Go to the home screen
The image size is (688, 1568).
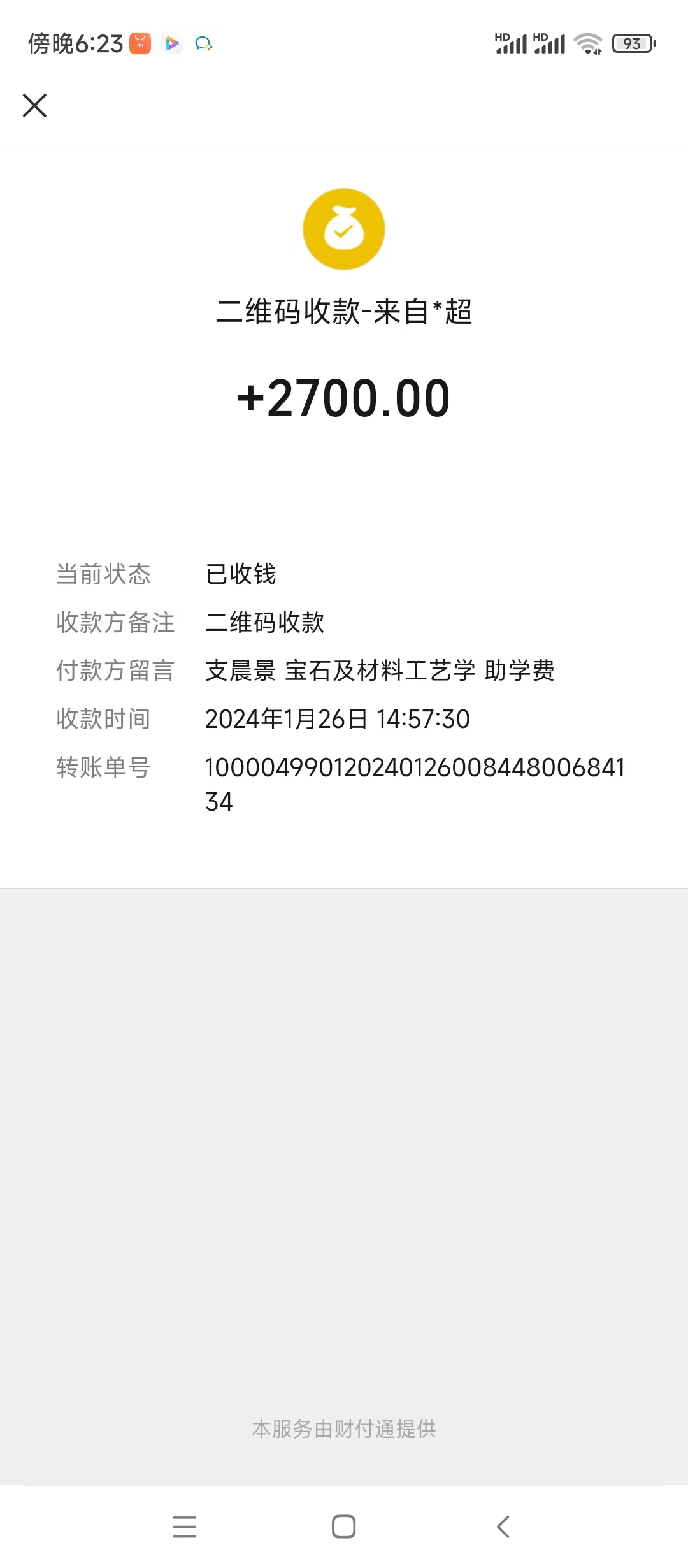[343, 1527]
